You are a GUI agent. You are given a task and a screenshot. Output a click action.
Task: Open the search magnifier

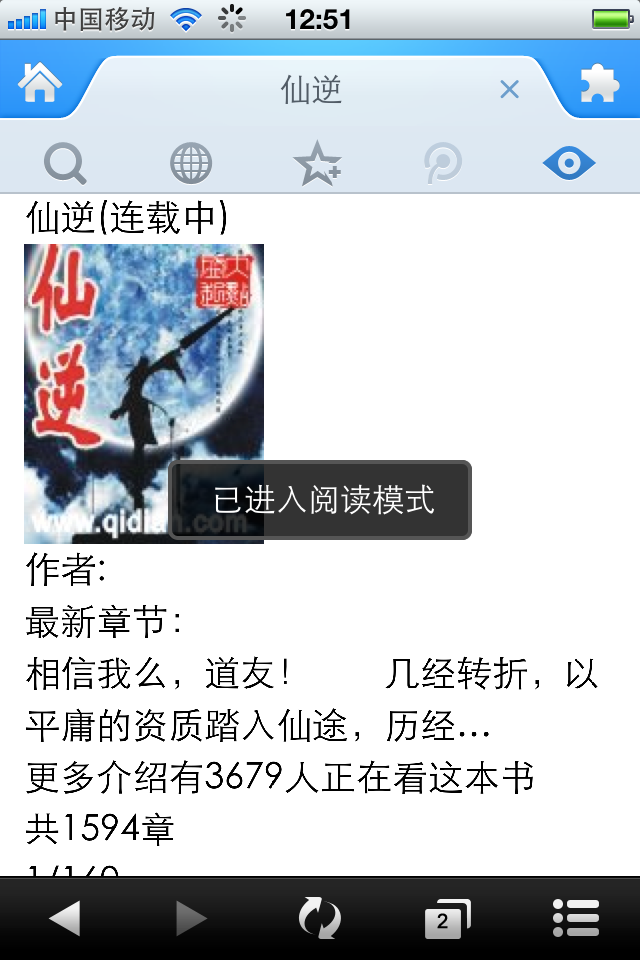click(x=66, y=163)
